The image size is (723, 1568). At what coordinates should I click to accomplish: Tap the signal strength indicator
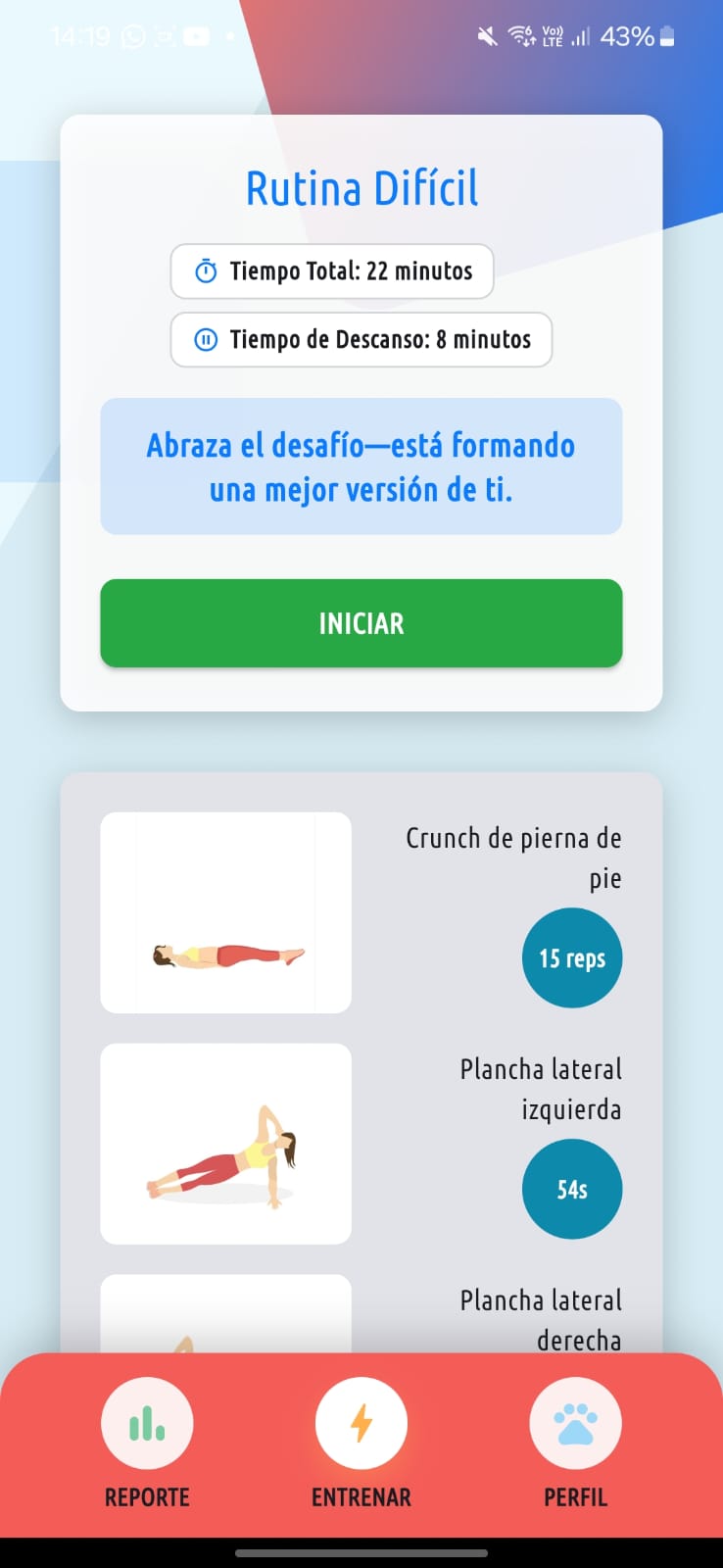coord(582,35)
